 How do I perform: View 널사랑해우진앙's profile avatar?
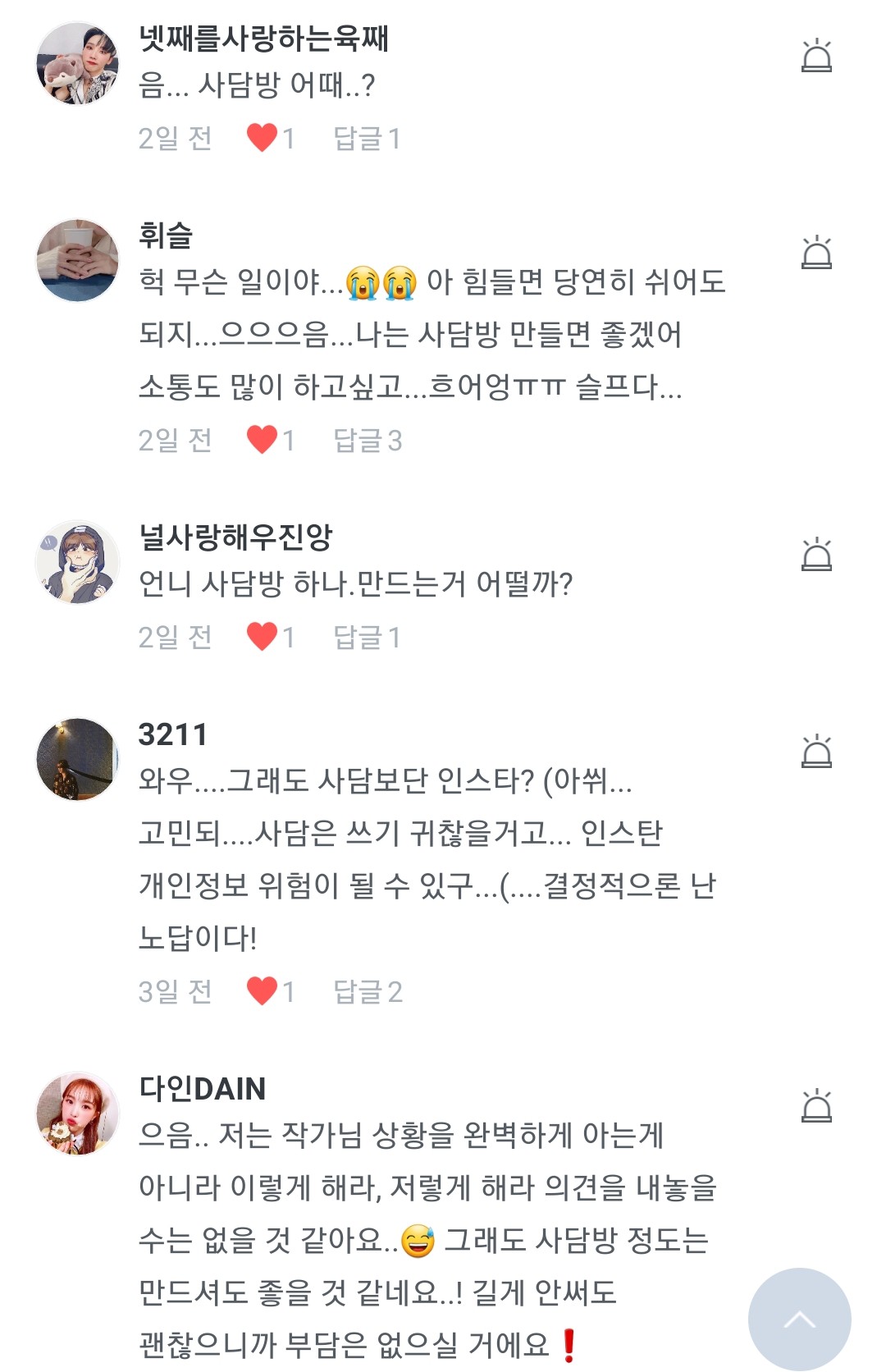point(78,562)
